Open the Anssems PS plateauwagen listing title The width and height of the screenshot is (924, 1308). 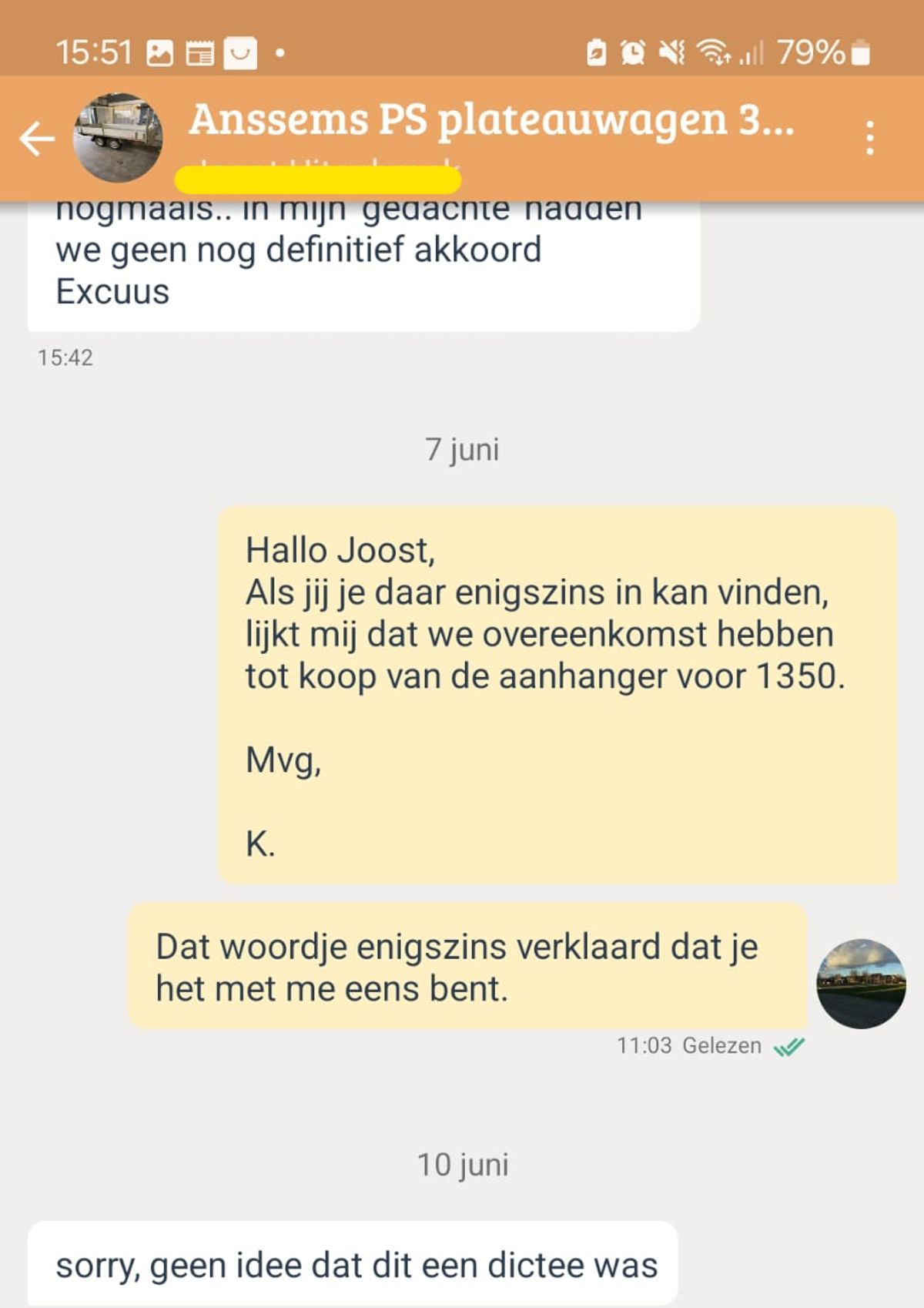pyautogui.click(x=491, y=120)
